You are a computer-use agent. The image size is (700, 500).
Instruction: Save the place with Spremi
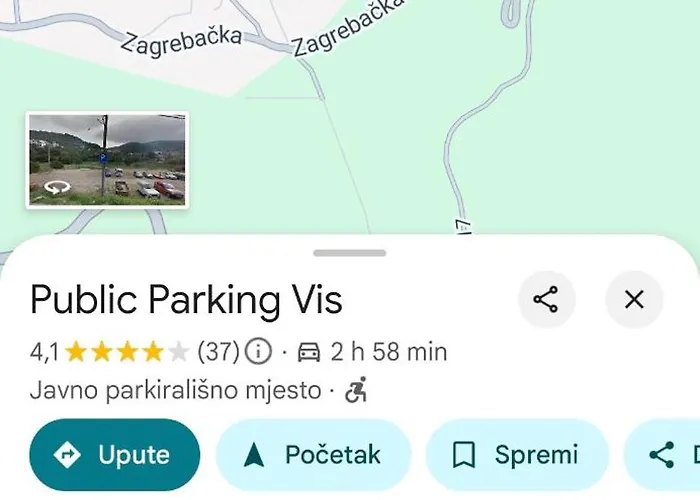coord(517,455)
